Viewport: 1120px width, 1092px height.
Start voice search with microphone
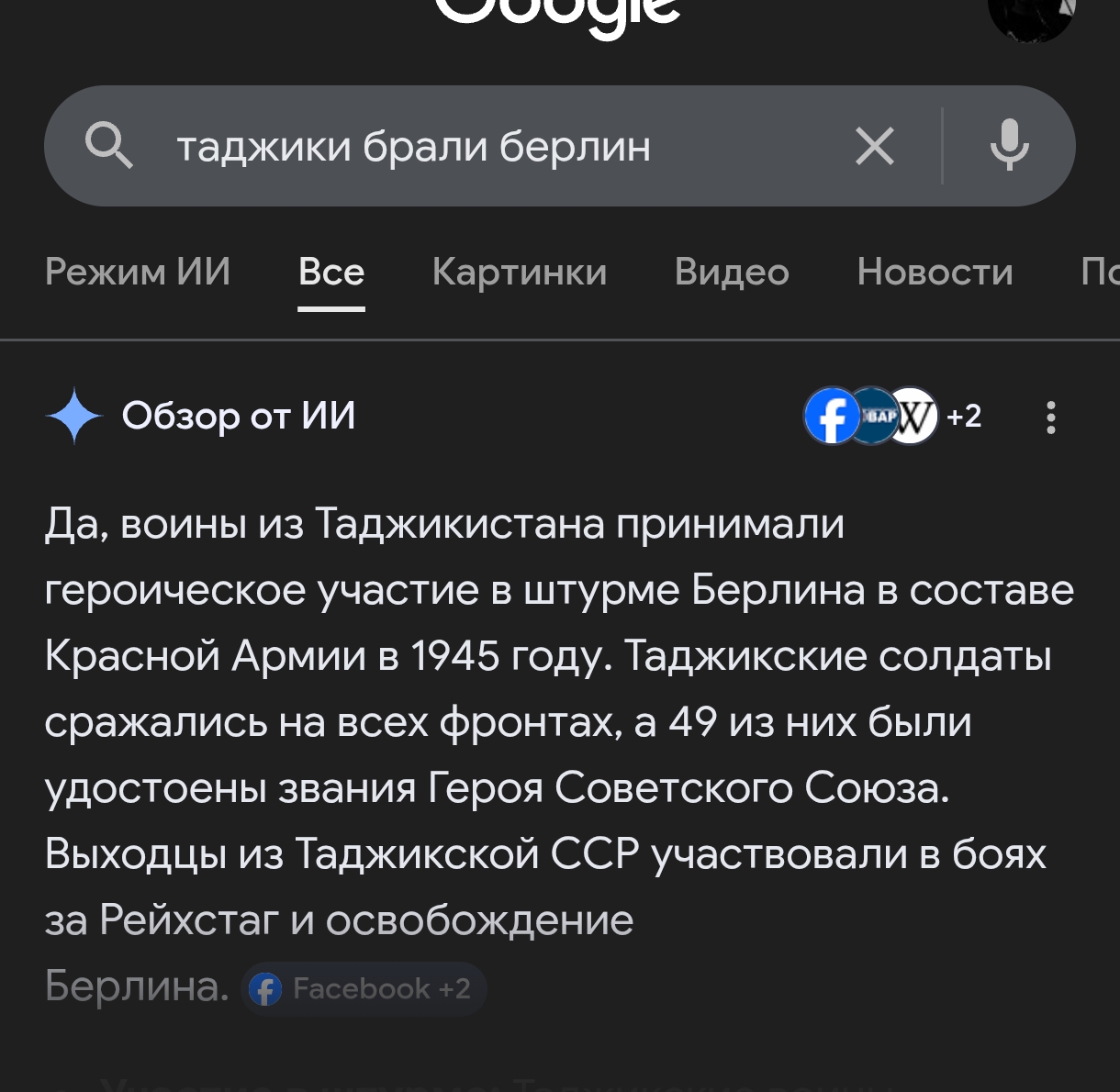(1009, 146)
